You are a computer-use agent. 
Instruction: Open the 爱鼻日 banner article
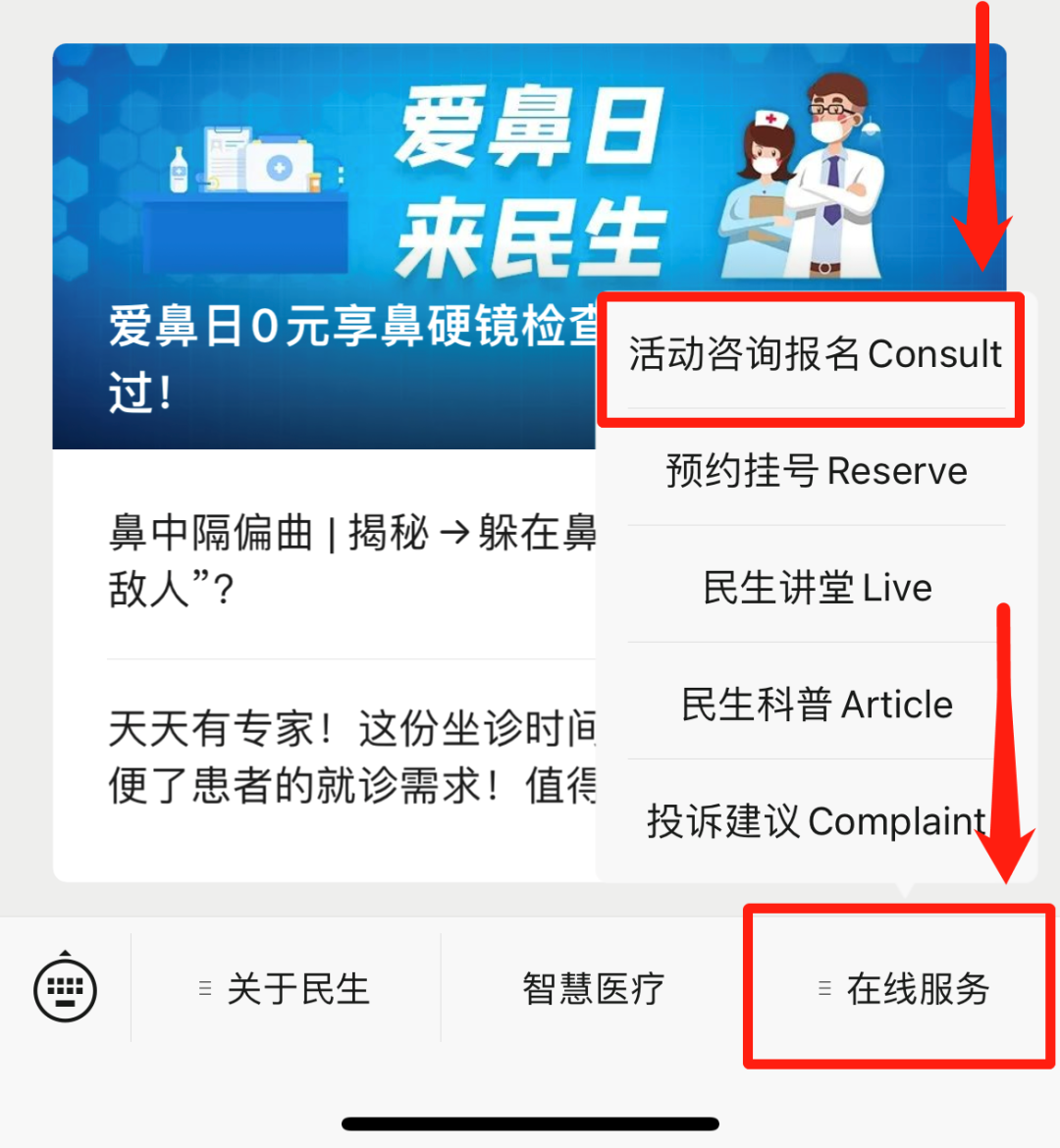[324, 245]
